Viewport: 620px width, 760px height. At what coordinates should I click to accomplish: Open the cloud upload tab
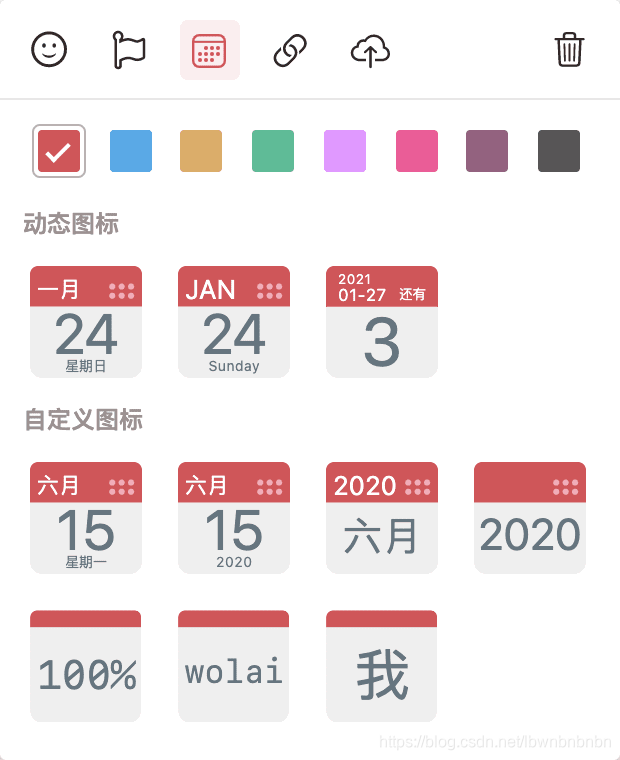point(370,50)
